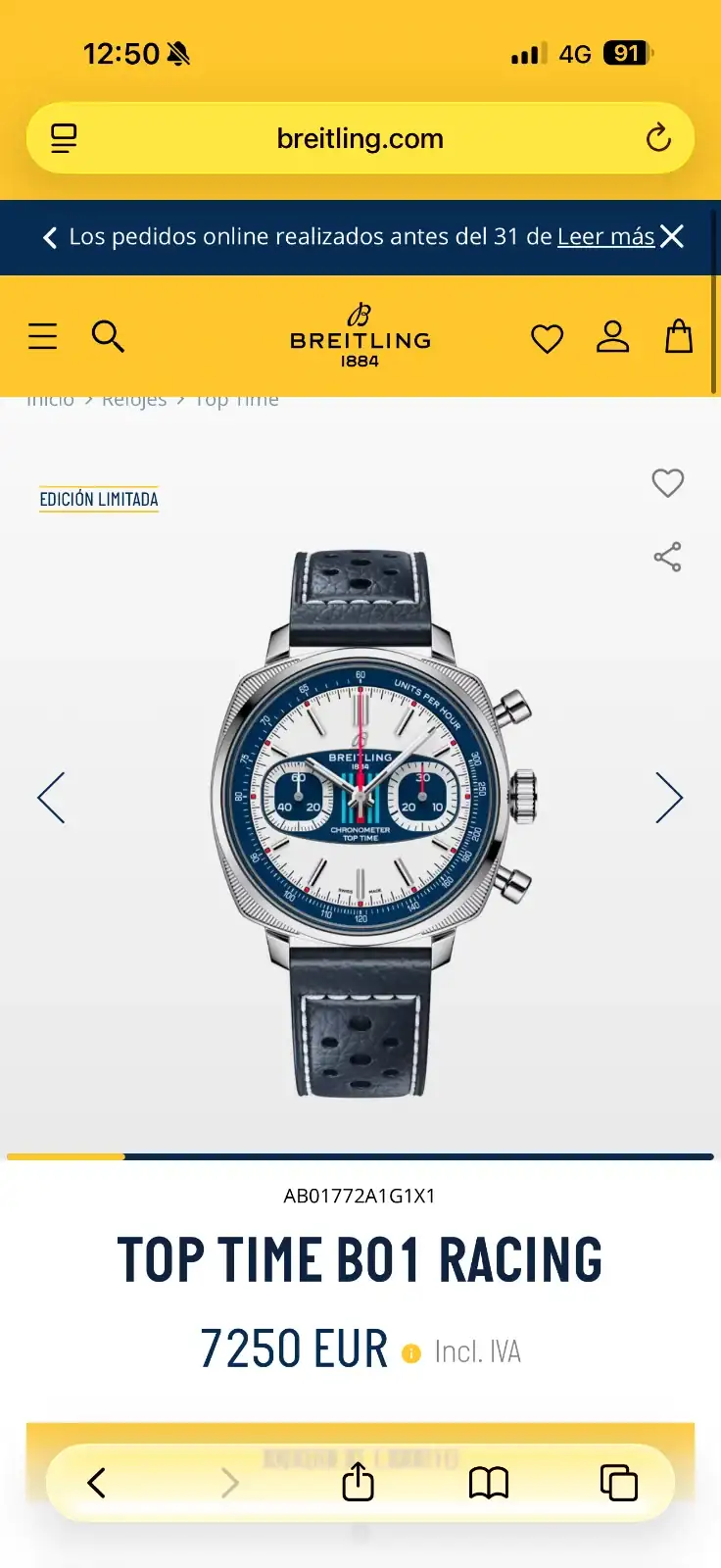The width and height of the screenshot is (721, 1568).
Task: Open Safari page settings menu
Action: click(64, 138)
